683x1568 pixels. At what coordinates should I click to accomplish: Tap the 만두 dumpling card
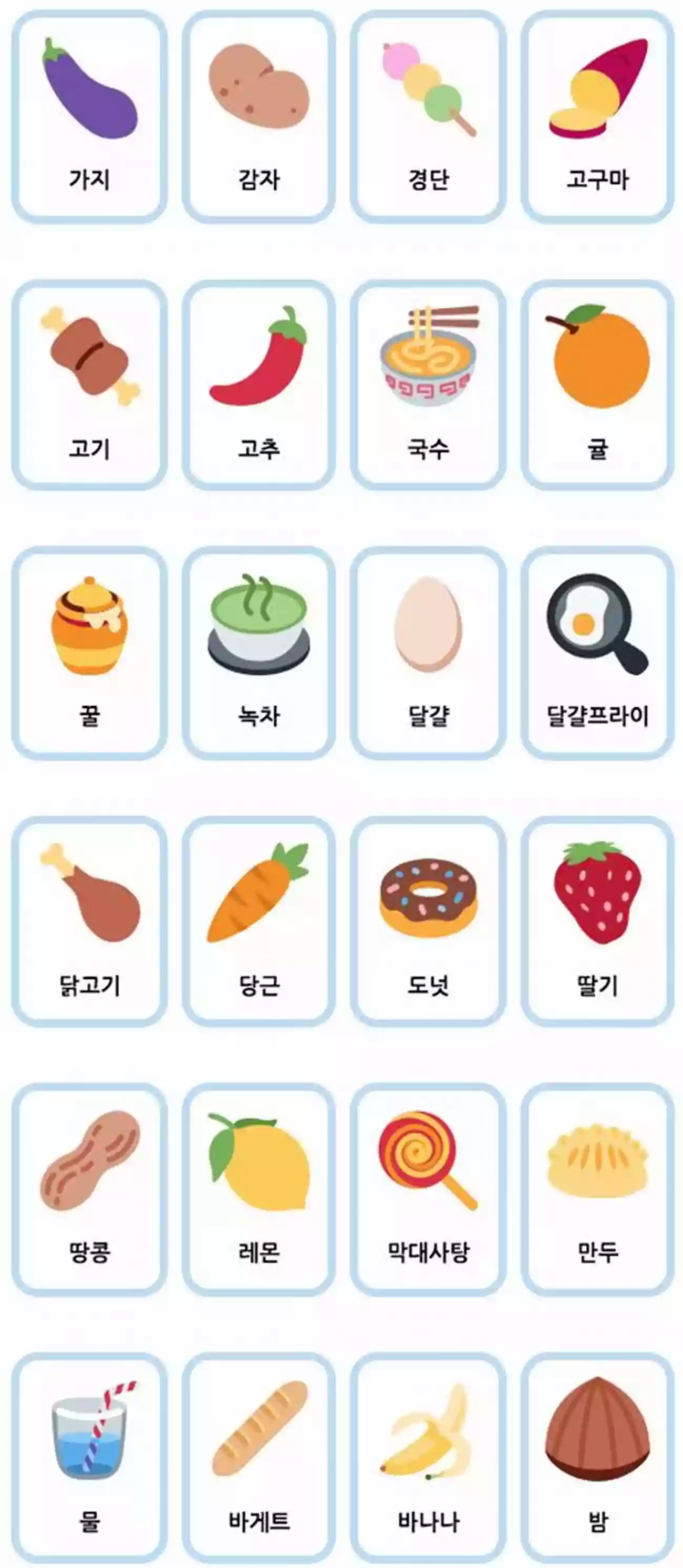click(597, 1189)
